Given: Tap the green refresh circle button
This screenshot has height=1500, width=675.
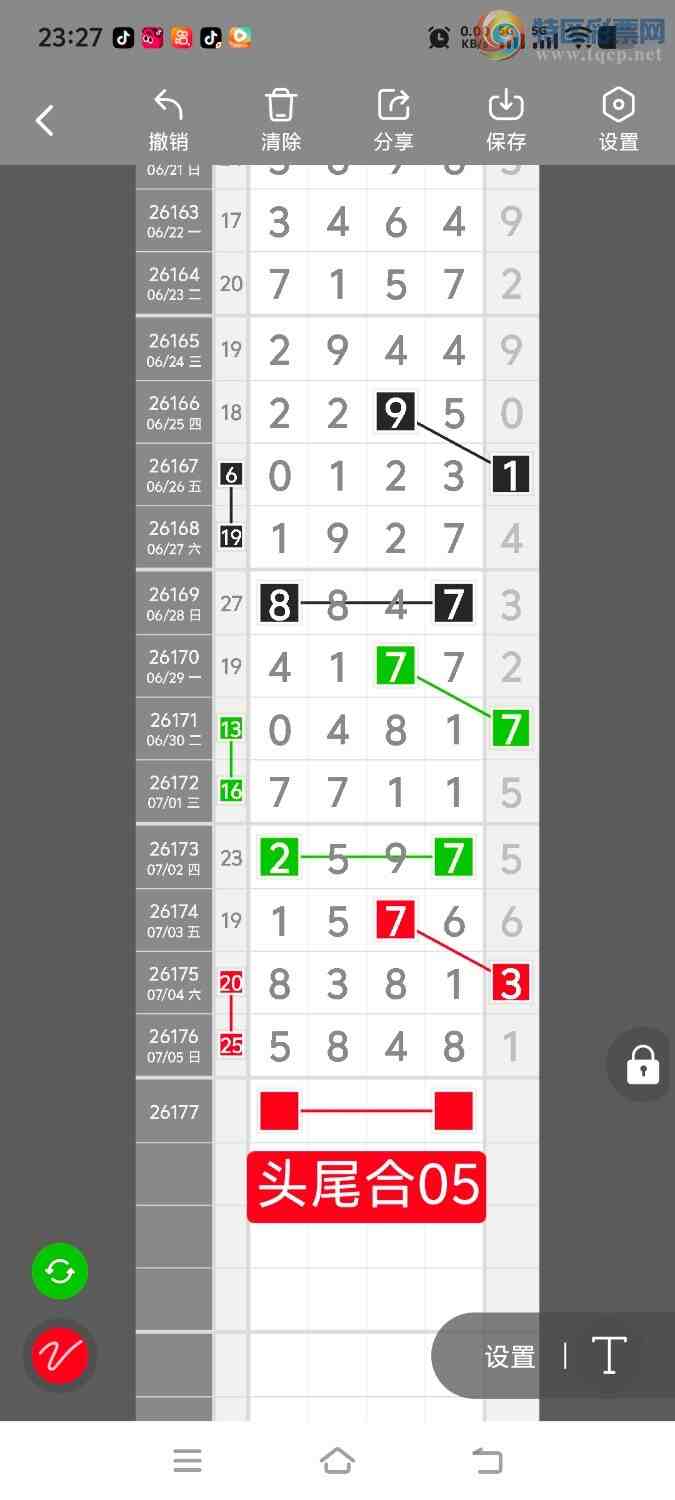Looking at the screenshot, I should [60, 1271].
